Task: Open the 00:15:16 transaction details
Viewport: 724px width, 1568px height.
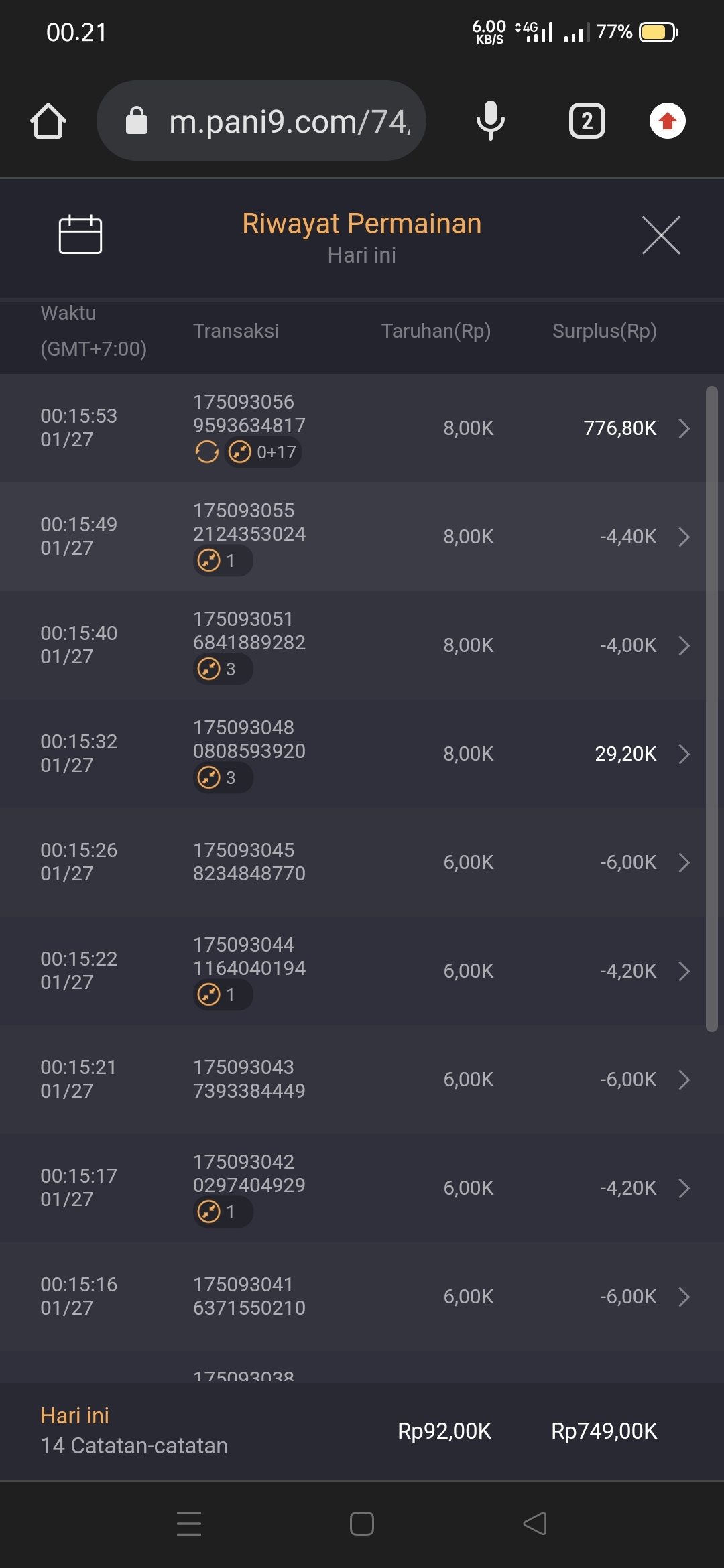Action: tap(683, 1297)
